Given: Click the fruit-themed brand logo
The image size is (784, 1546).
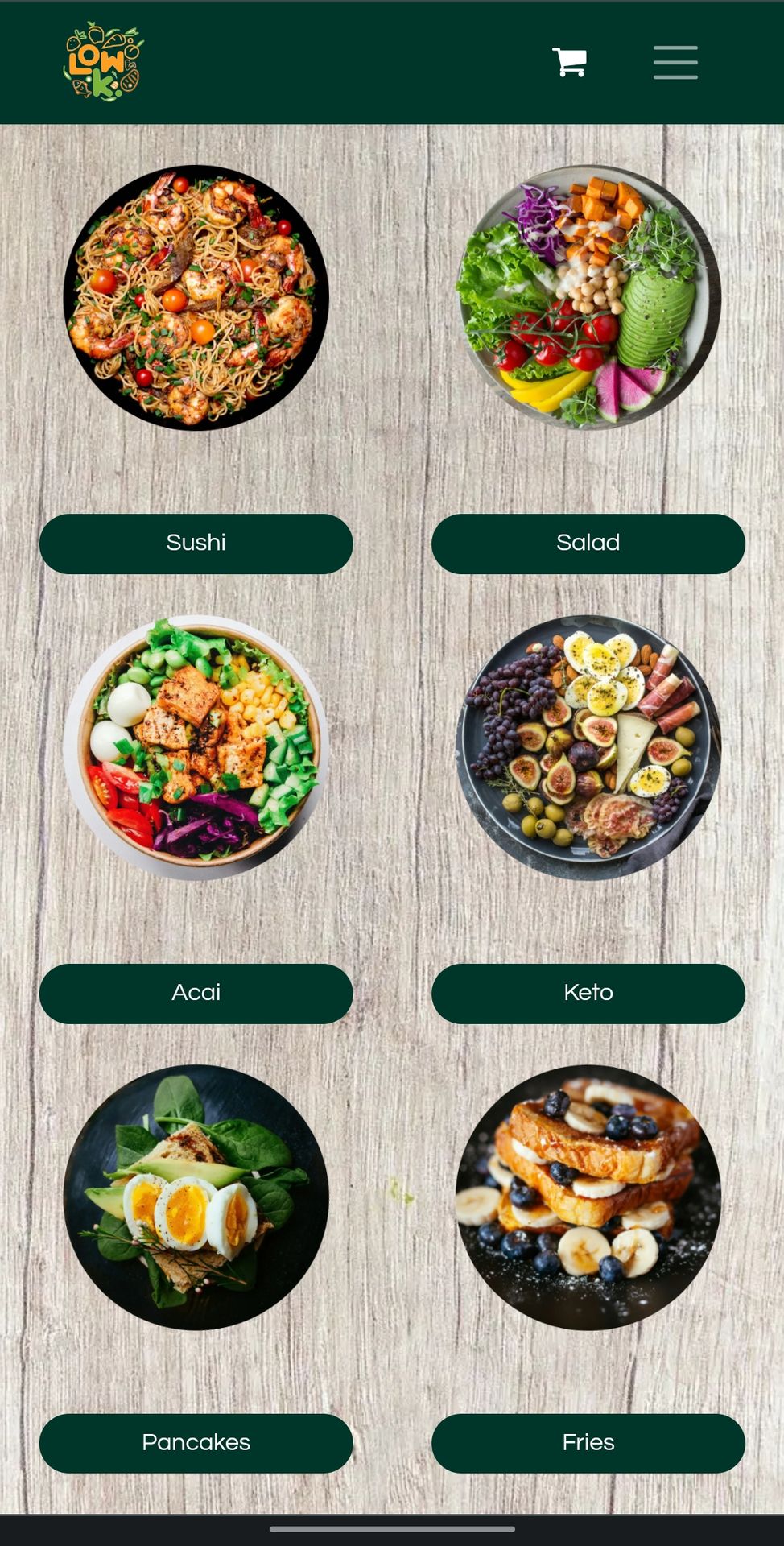Looking at the screenshot, I should [x=105, y=62].
